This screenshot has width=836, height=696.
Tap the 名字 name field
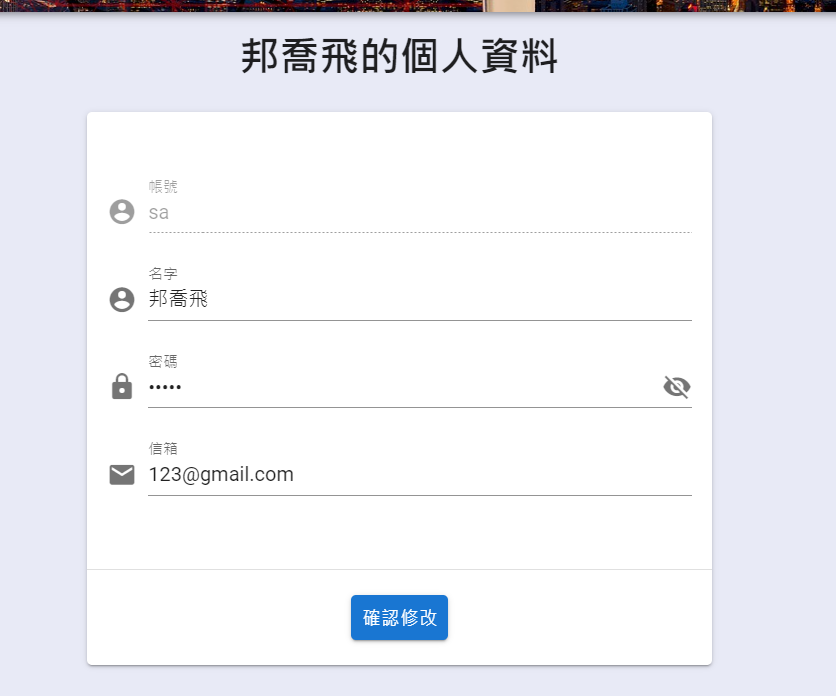(400, 299)
